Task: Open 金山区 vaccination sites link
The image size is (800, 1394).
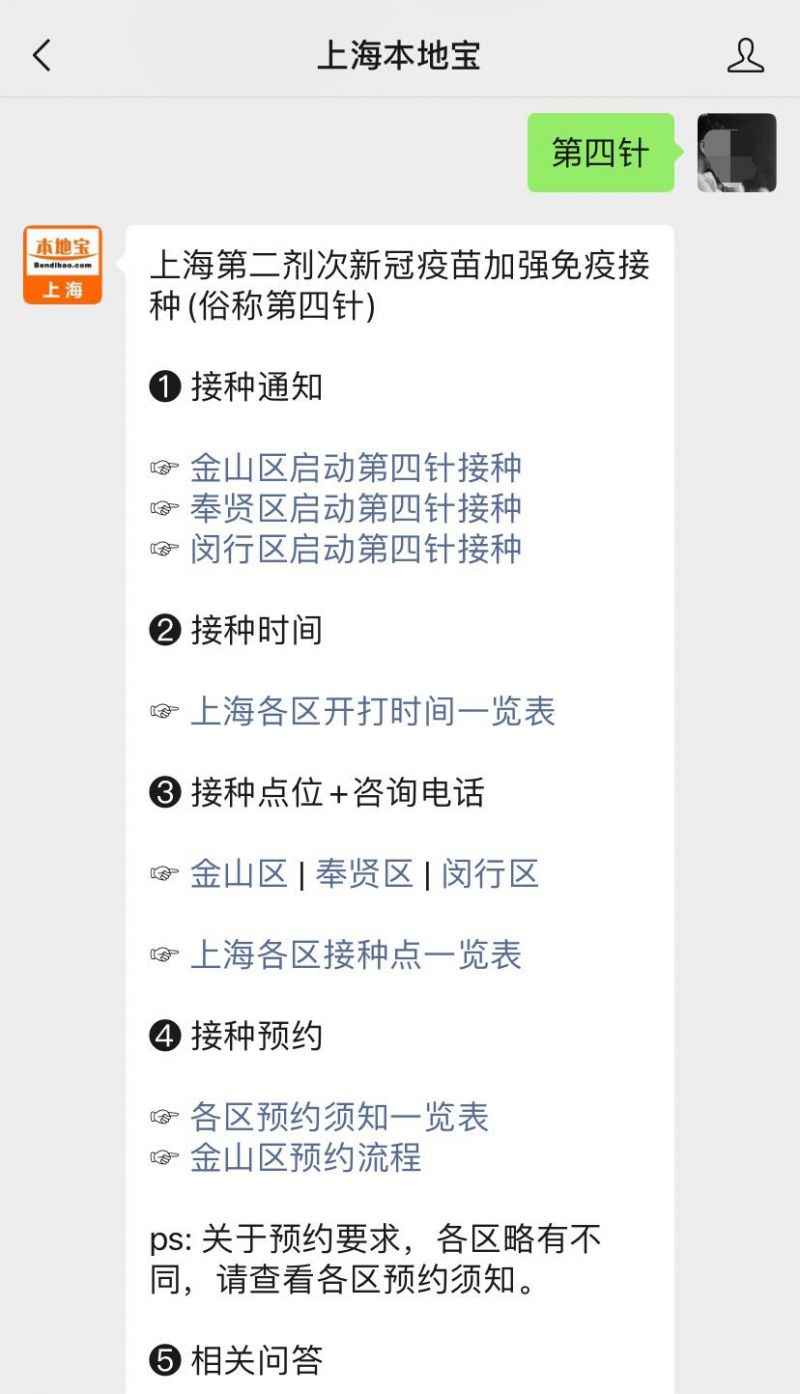Action: tap(239, 874)
